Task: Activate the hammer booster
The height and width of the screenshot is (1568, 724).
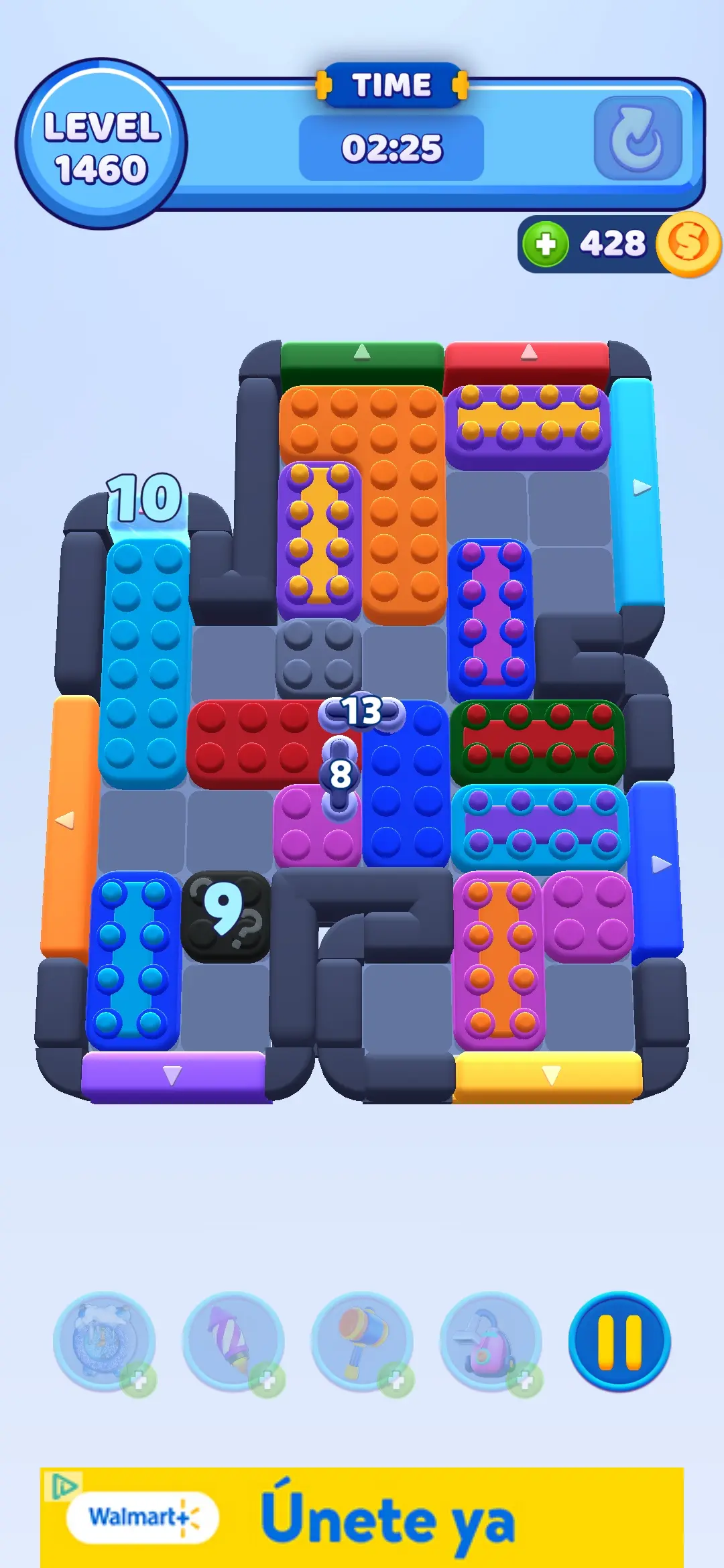Action: tap(362, 1342)
